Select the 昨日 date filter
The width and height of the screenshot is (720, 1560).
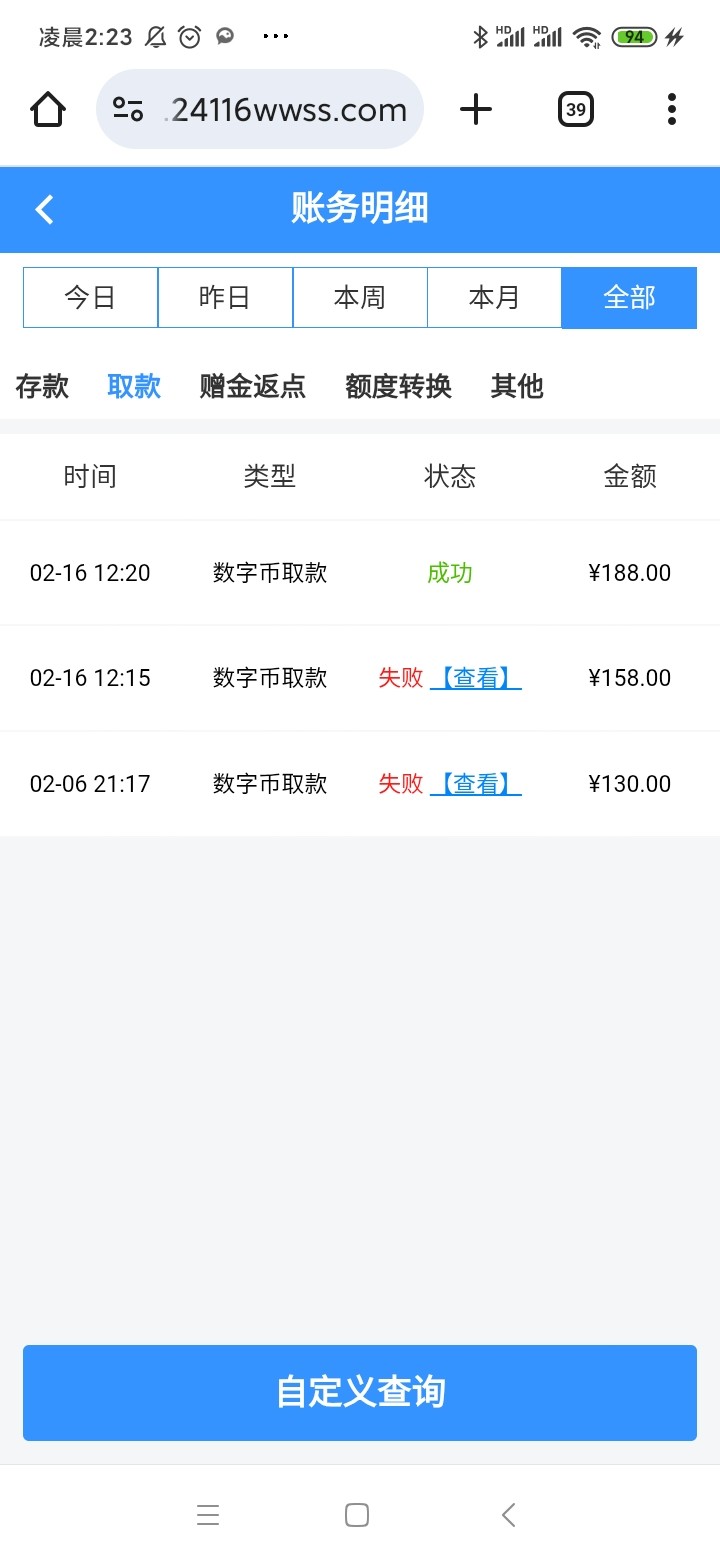coord(225,297)
